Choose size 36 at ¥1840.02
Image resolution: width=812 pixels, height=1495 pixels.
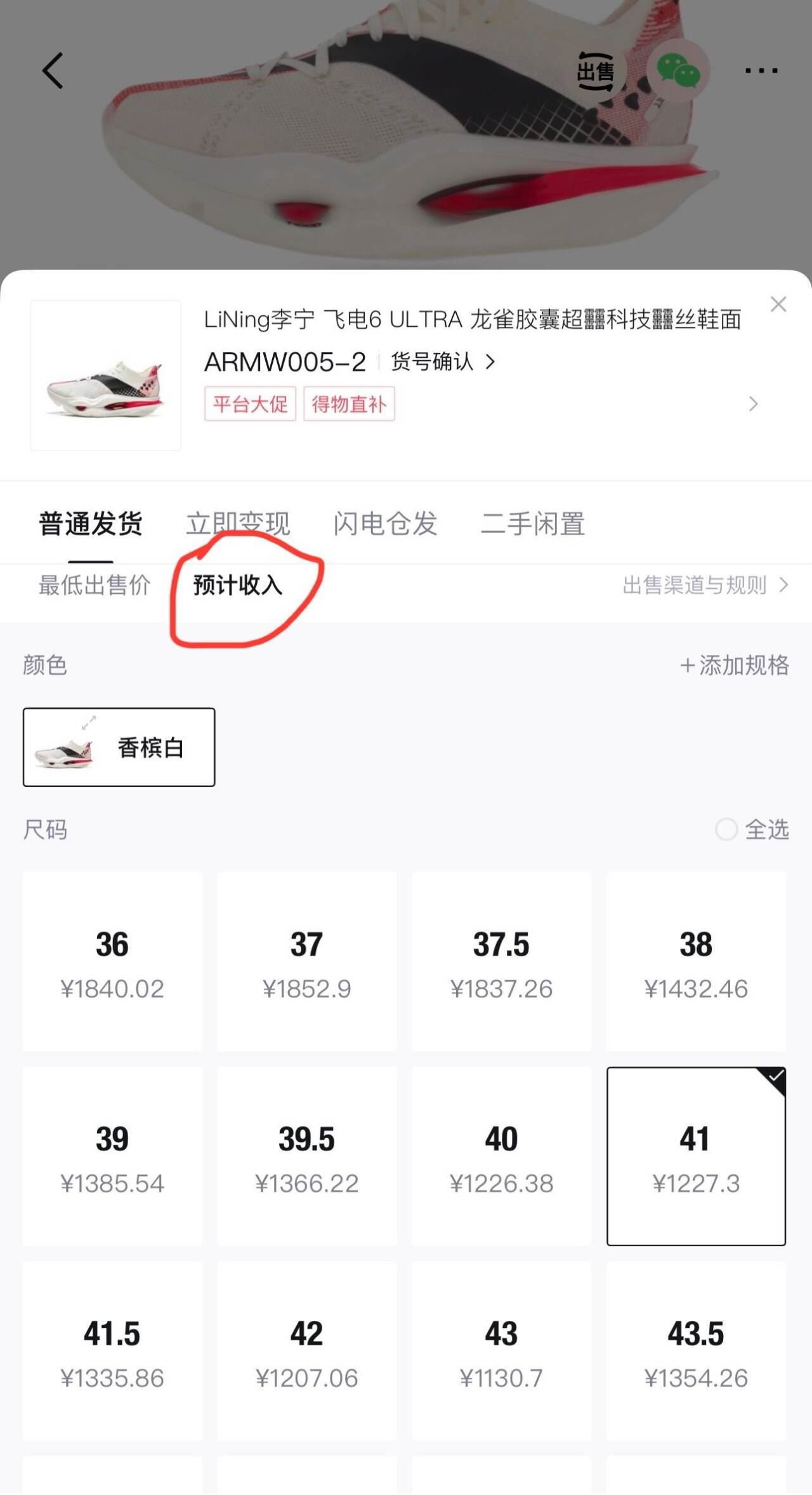(112, 961)
